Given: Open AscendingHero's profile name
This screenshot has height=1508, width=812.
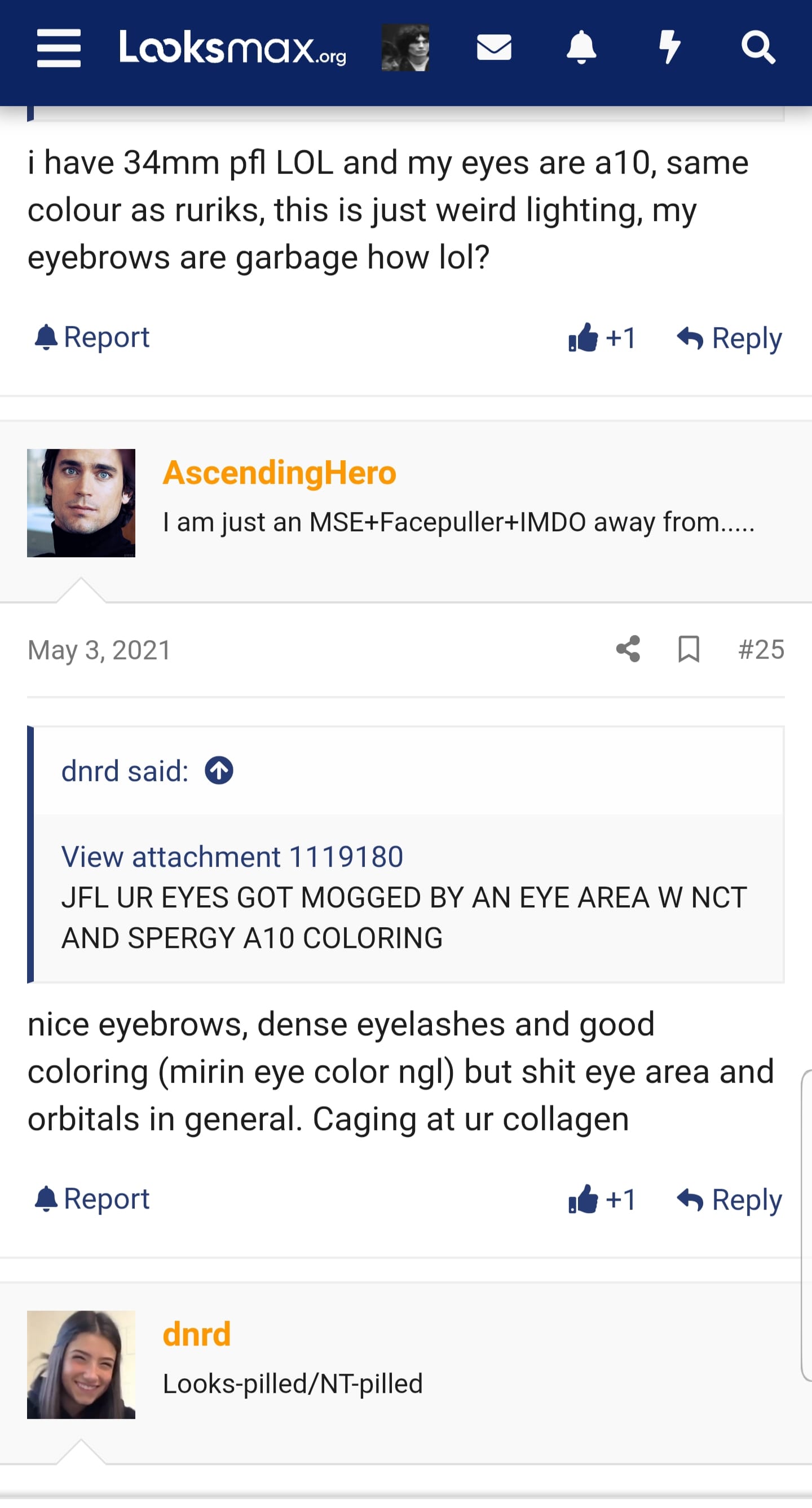Looking at the screenshot, I should [x=280, y=473].
